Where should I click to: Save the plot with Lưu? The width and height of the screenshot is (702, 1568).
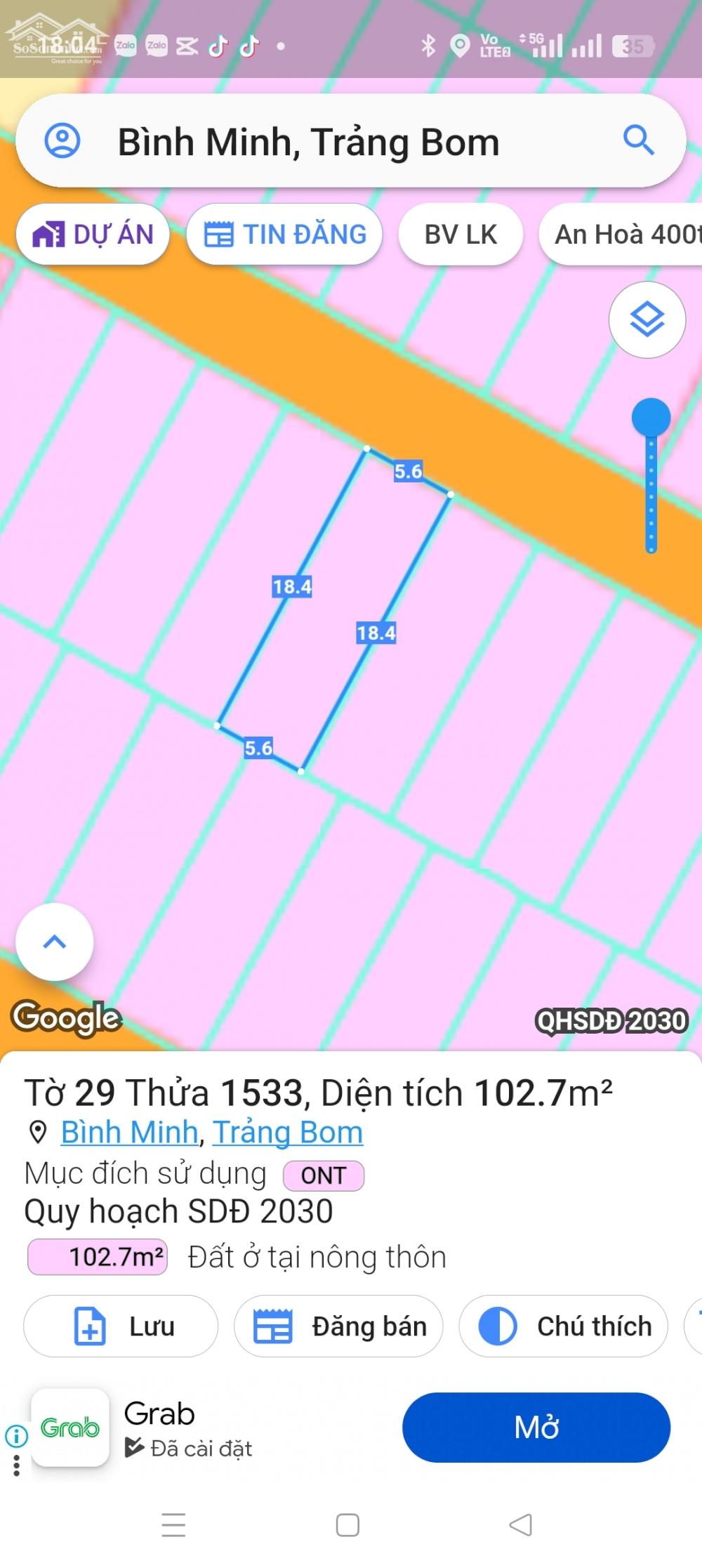coord(121,1326)
